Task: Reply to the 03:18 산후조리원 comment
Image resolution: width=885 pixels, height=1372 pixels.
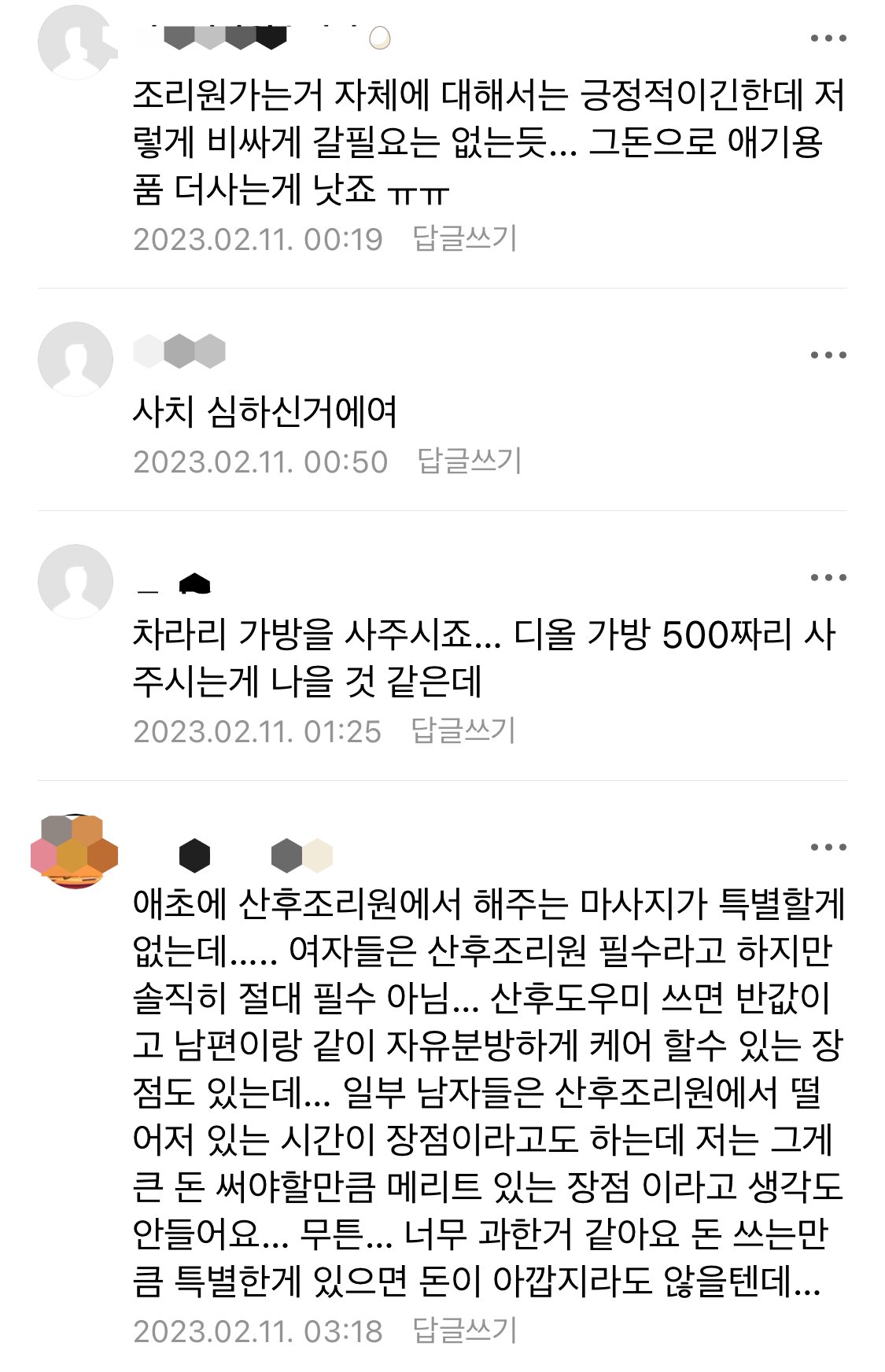Action: (x=464, y=1330)
